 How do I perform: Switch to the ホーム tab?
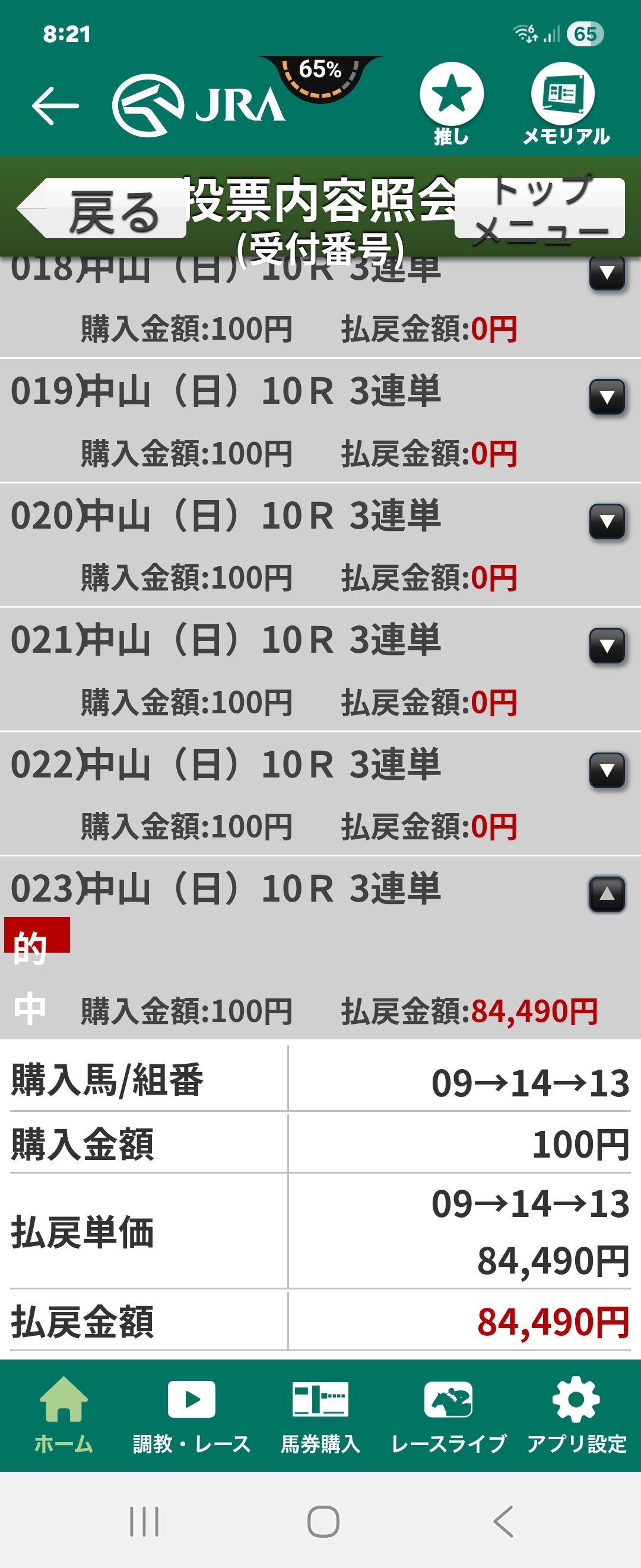pyautogui.click(x=64, y=1414)
